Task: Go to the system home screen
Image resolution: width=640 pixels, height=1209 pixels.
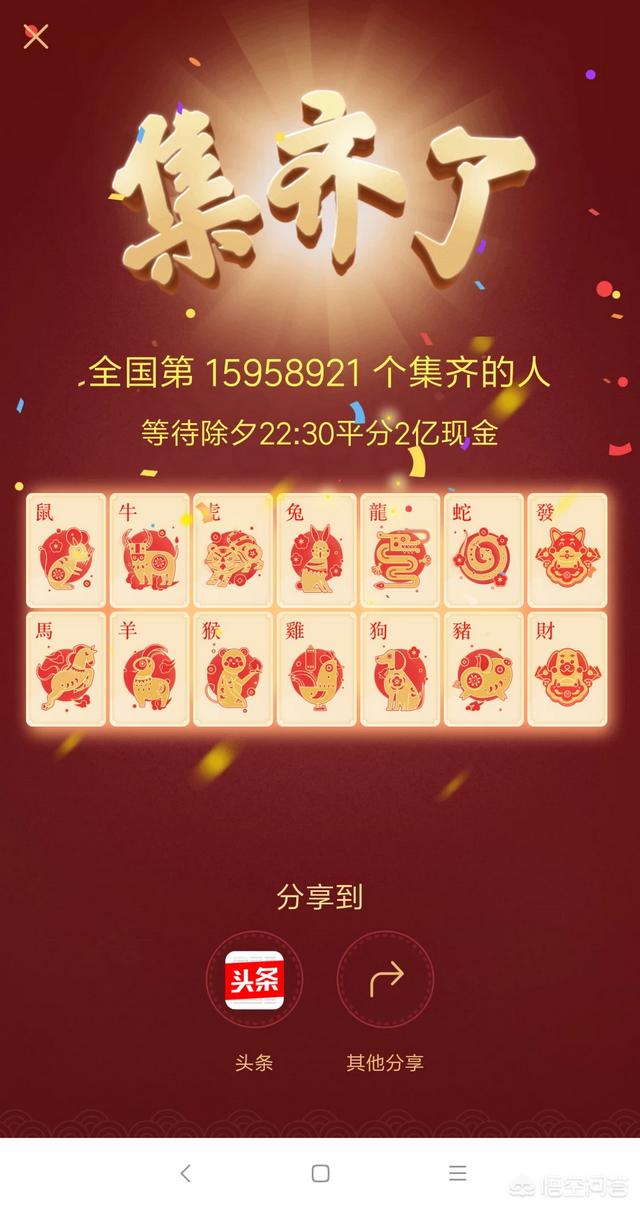Action: click(x=320, y=1173)
